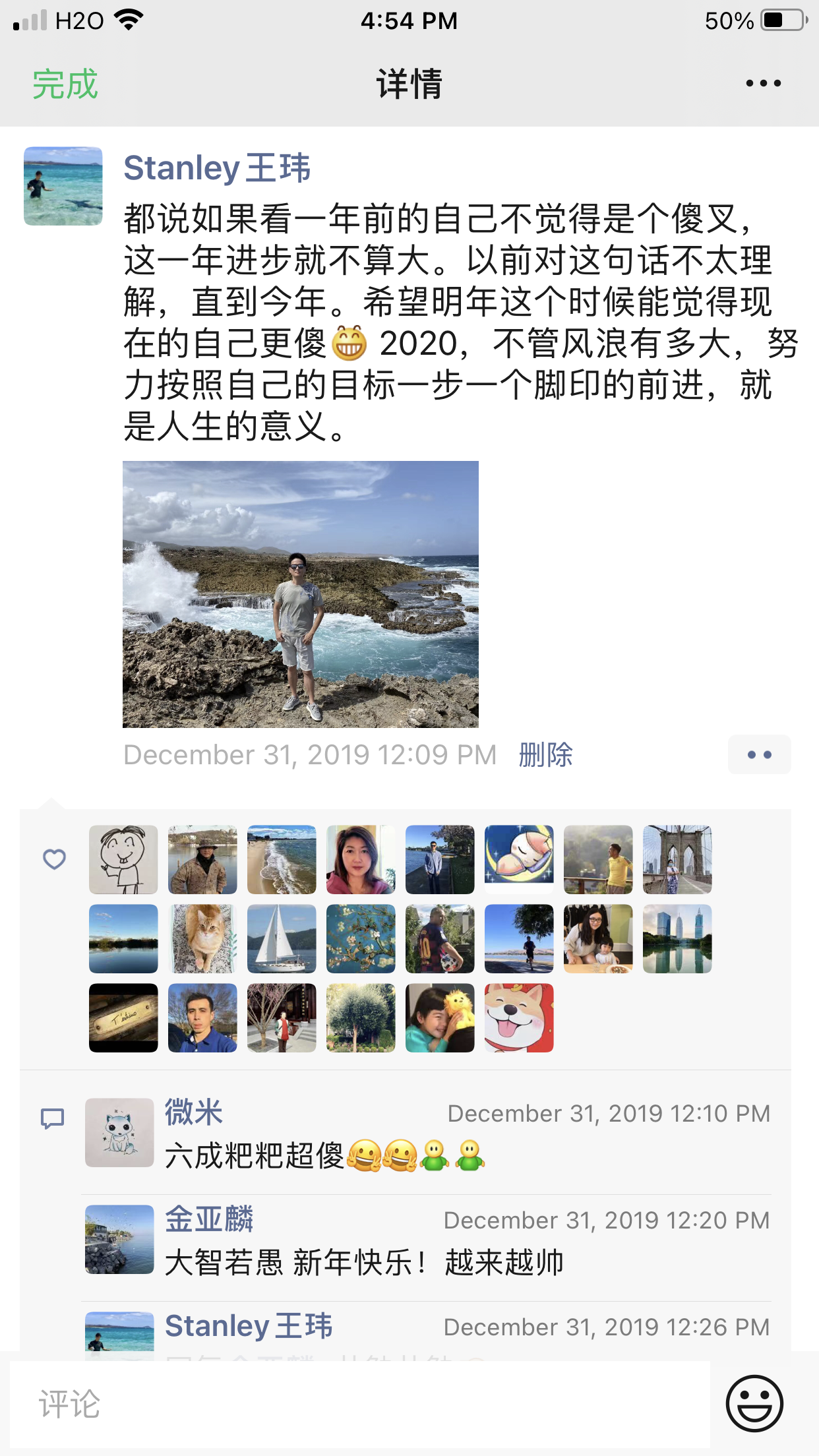Tap 删除 to delete this post

pyautogui.click(x=545, y=755)
